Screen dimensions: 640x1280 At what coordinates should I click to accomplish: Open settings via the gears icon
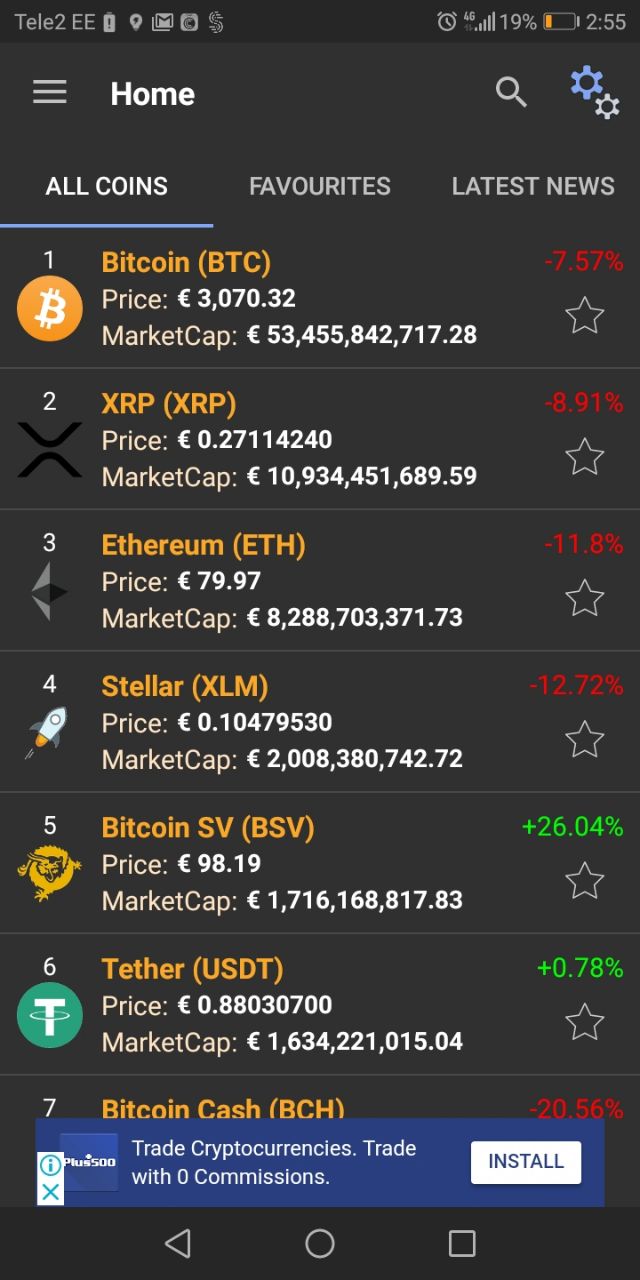click(x=595, y=92)
